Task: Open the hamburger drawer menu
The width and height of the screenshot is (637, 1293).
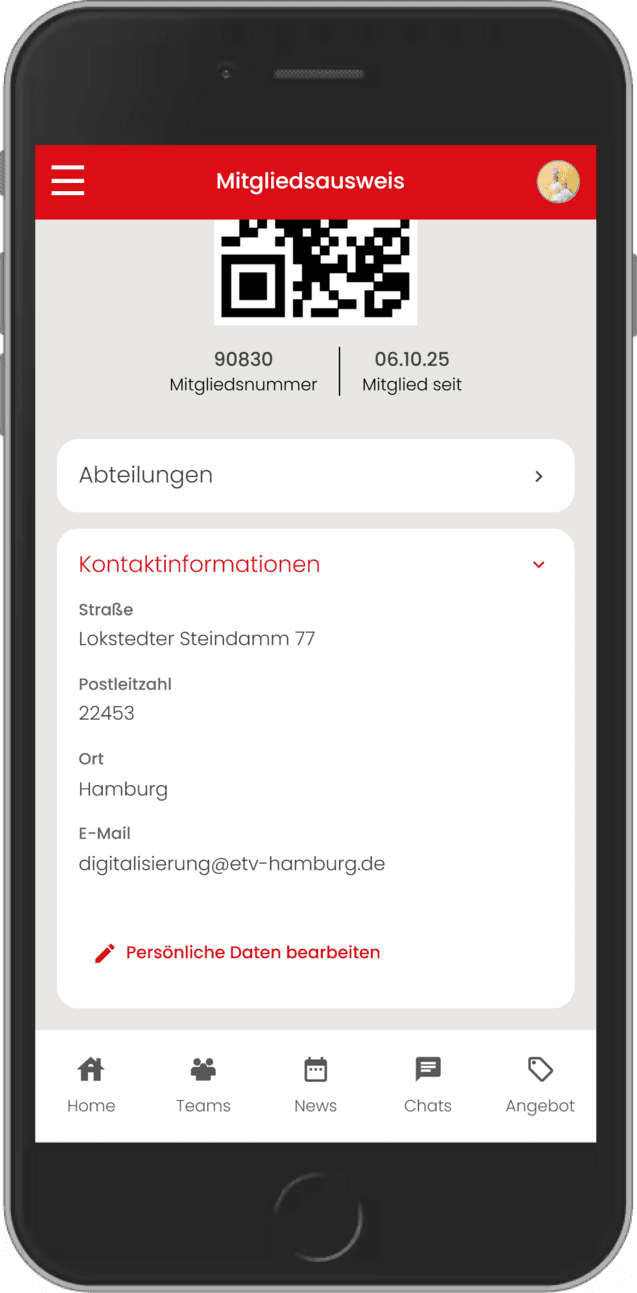Action: click(x=68, y=181)
